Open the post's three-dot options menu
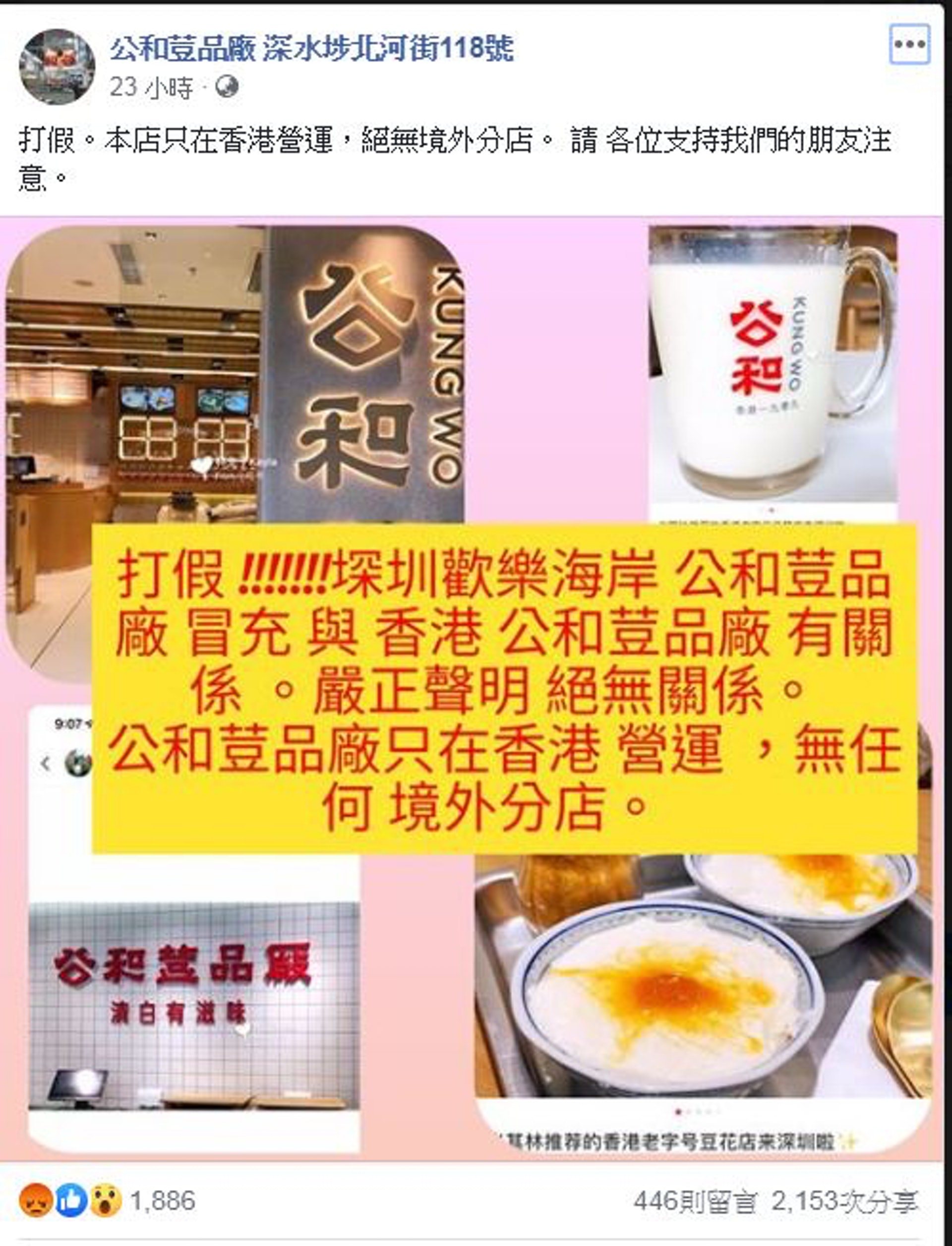 point(909,45)
